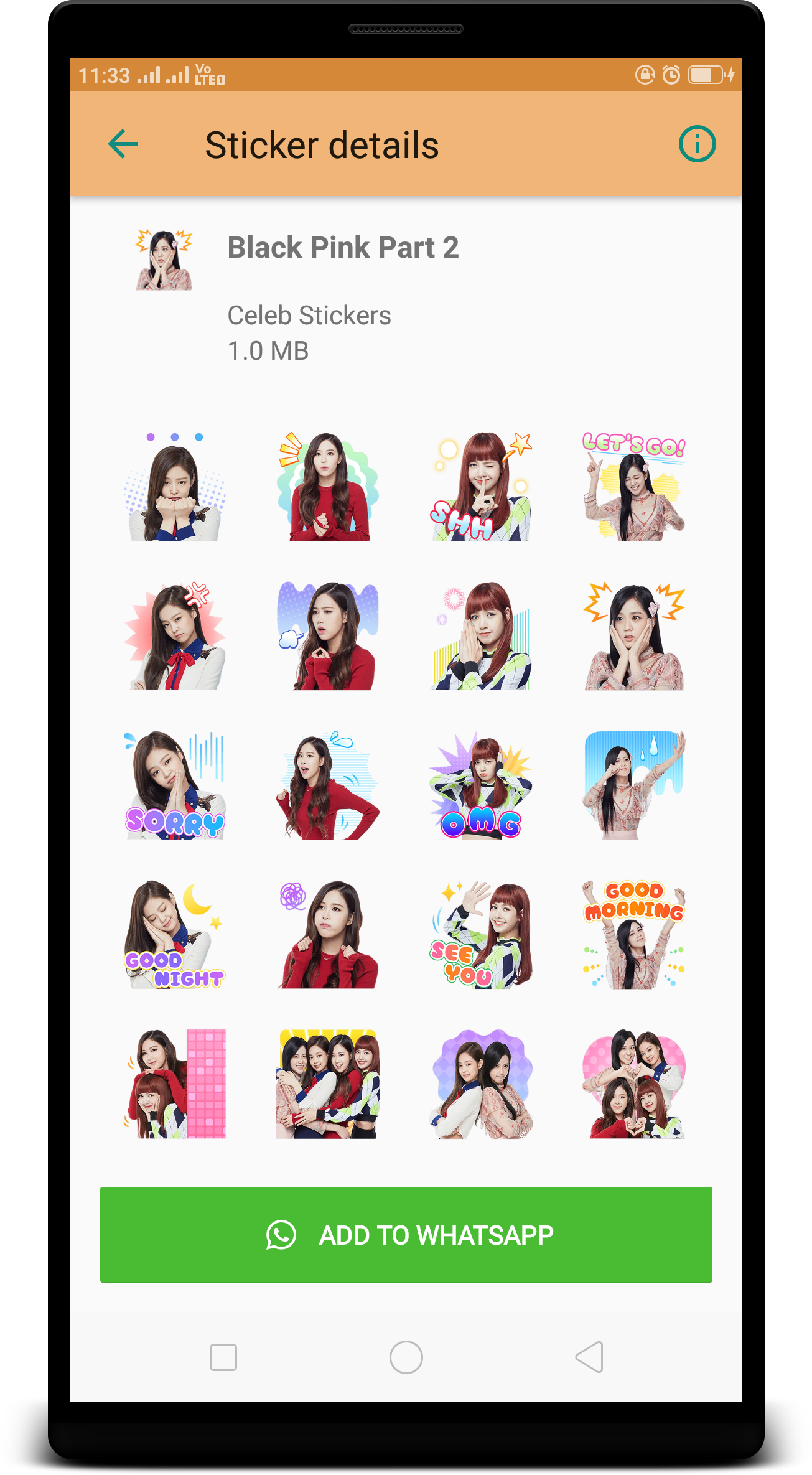Open the Celeb Stickers author link

[309, 316]
